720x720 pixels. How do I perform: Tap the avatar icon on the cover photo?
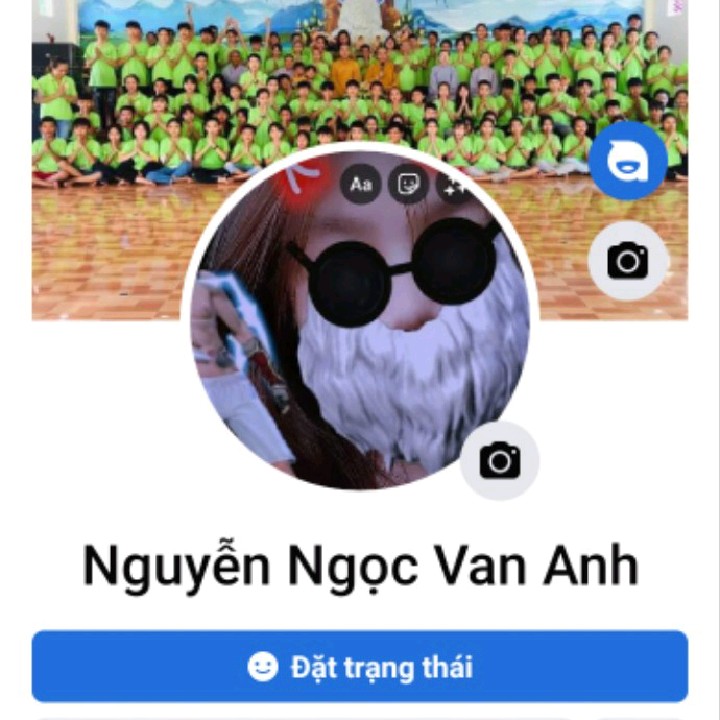(628, 161)
